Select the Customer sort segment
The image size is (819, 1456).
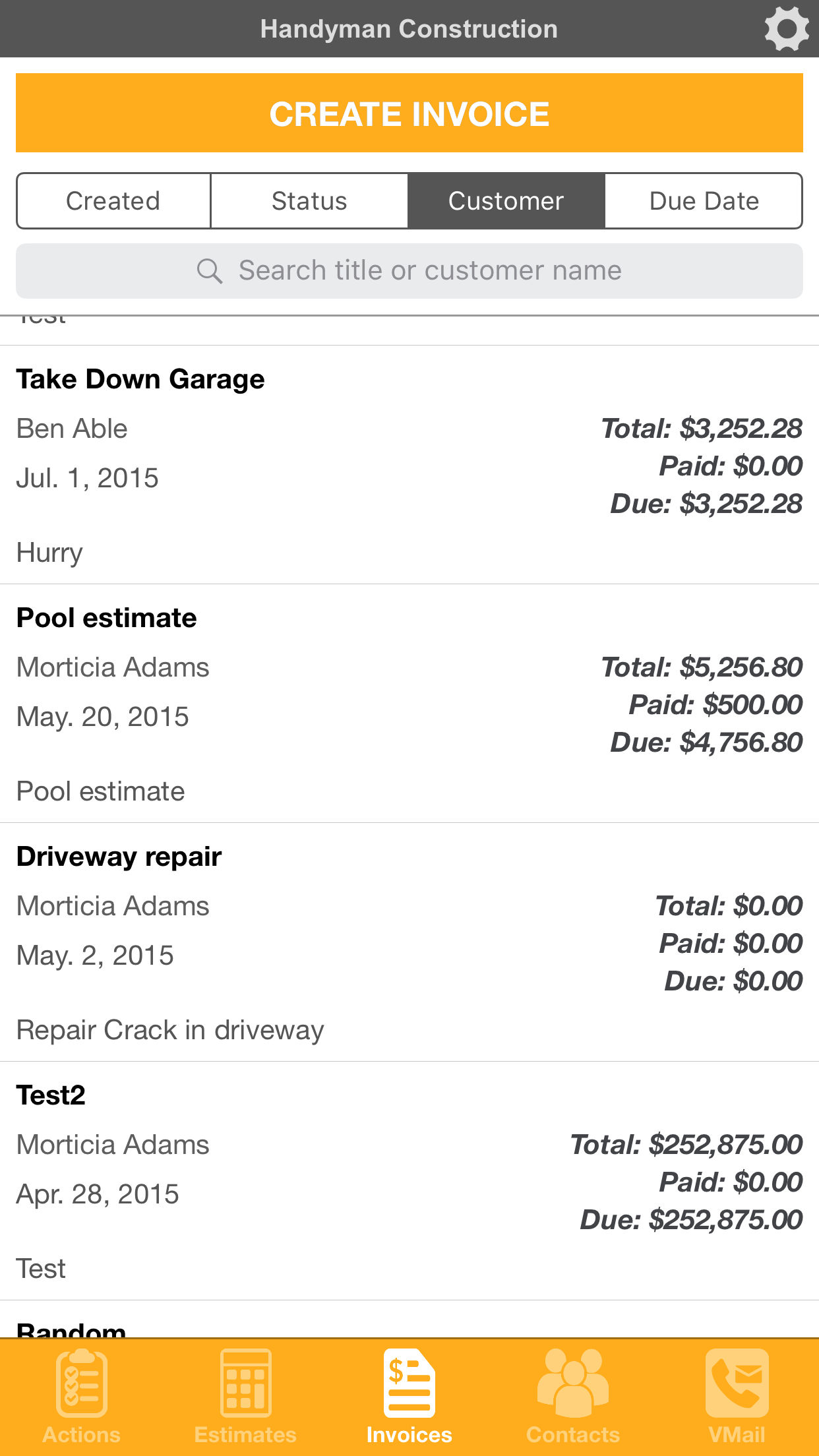click(x=506, y=201)
